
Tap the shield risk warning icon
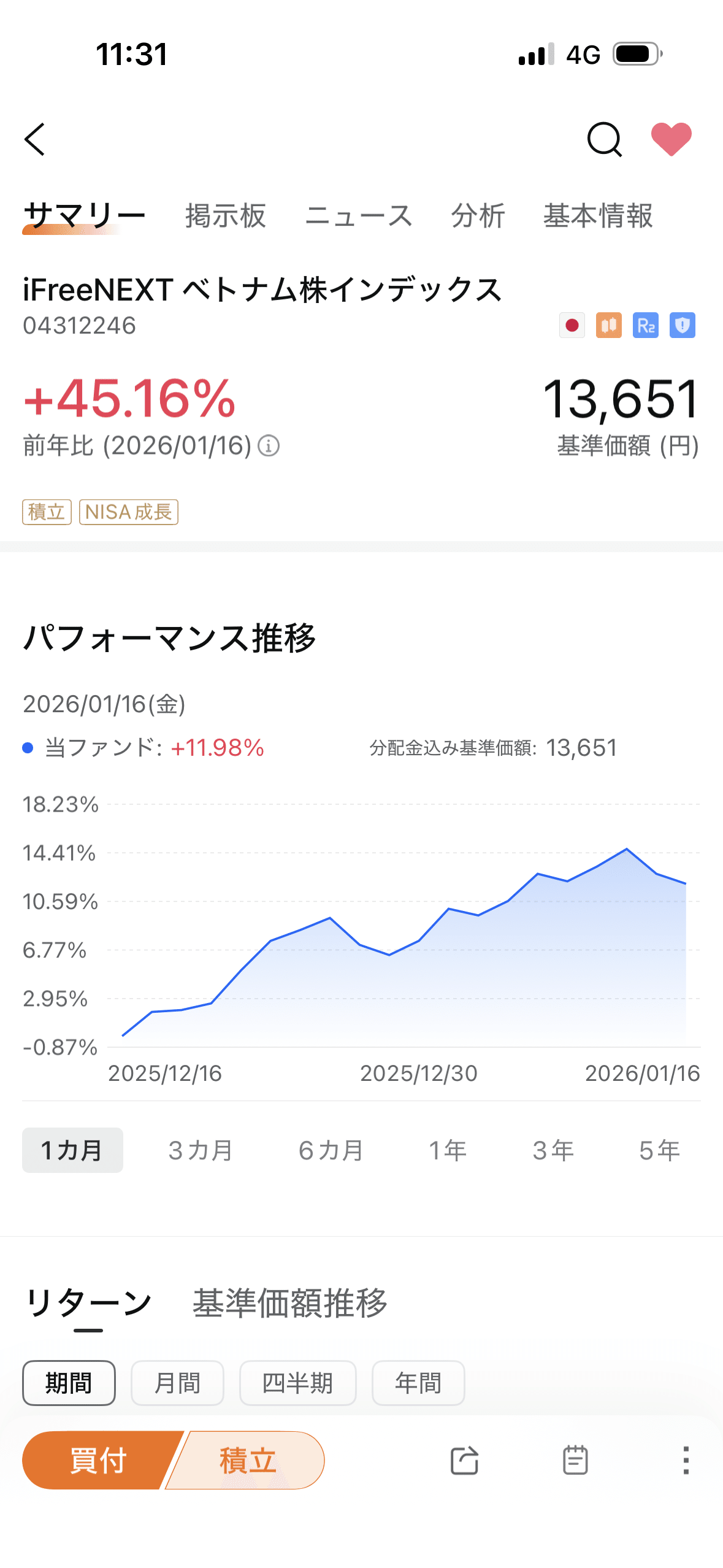pos(682,325)
